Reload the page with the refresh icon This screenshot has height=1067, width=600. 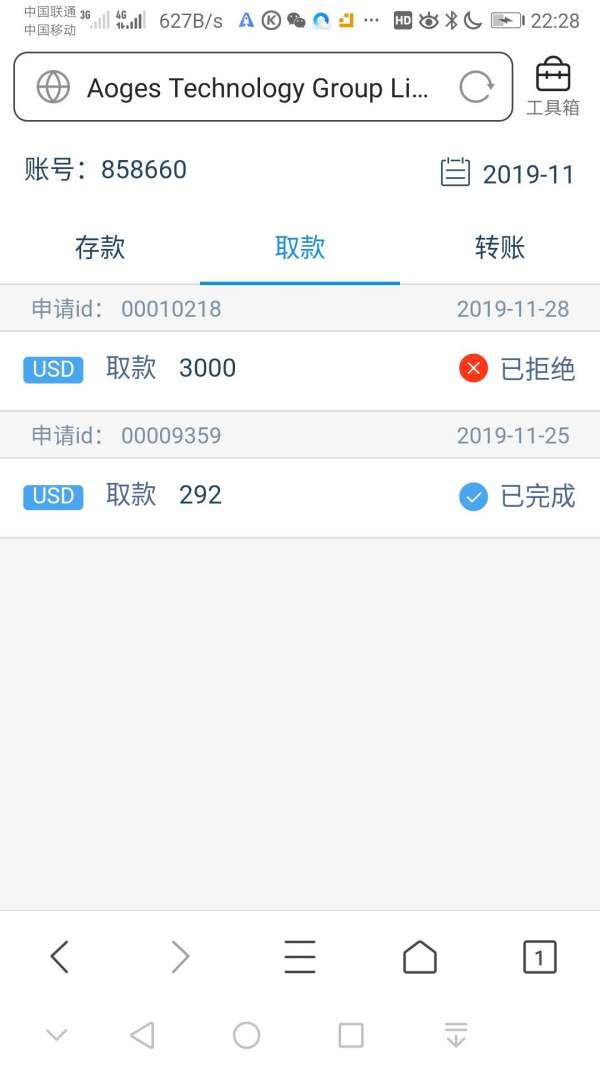coord(476,87)
